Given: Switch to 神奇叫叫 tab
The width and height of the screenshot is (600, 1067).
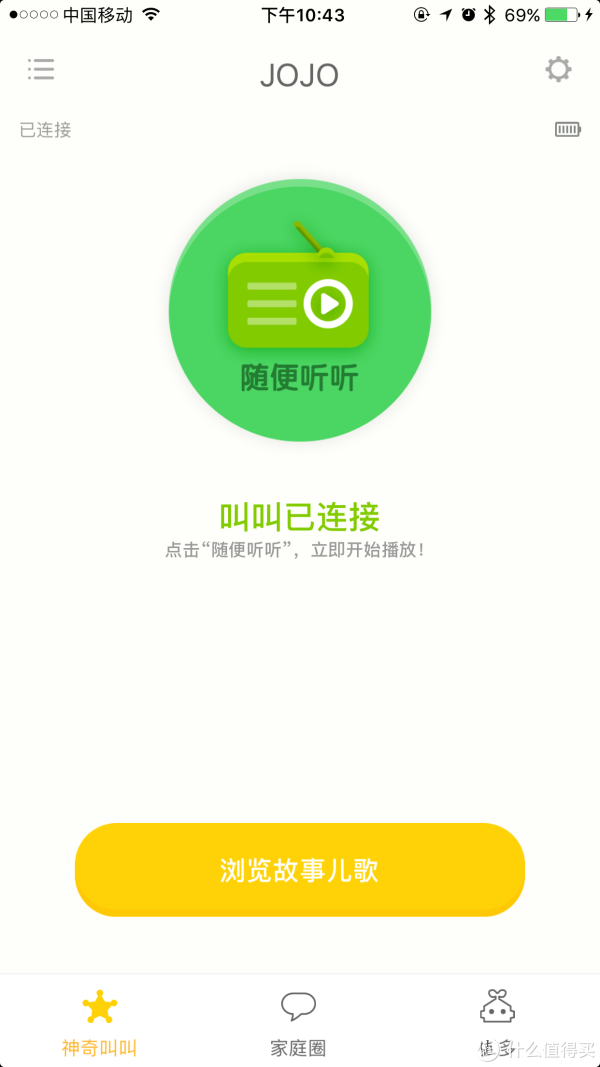Looking at the screenshot, I should click(99, 1020).
